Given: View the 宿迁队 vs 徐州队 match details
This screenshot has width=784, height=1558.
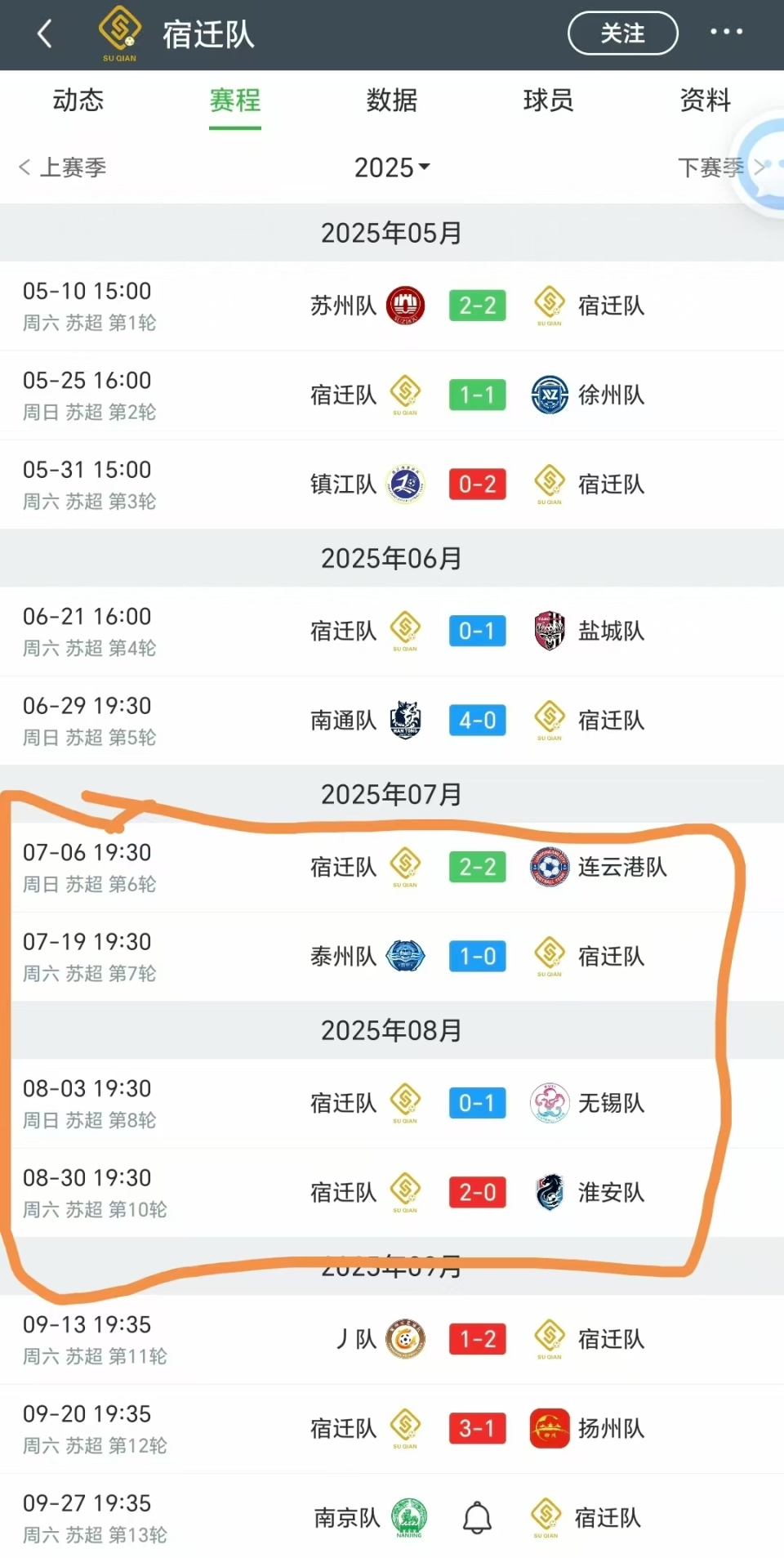Looking at the screenshot, I should (x=477, y=395).
